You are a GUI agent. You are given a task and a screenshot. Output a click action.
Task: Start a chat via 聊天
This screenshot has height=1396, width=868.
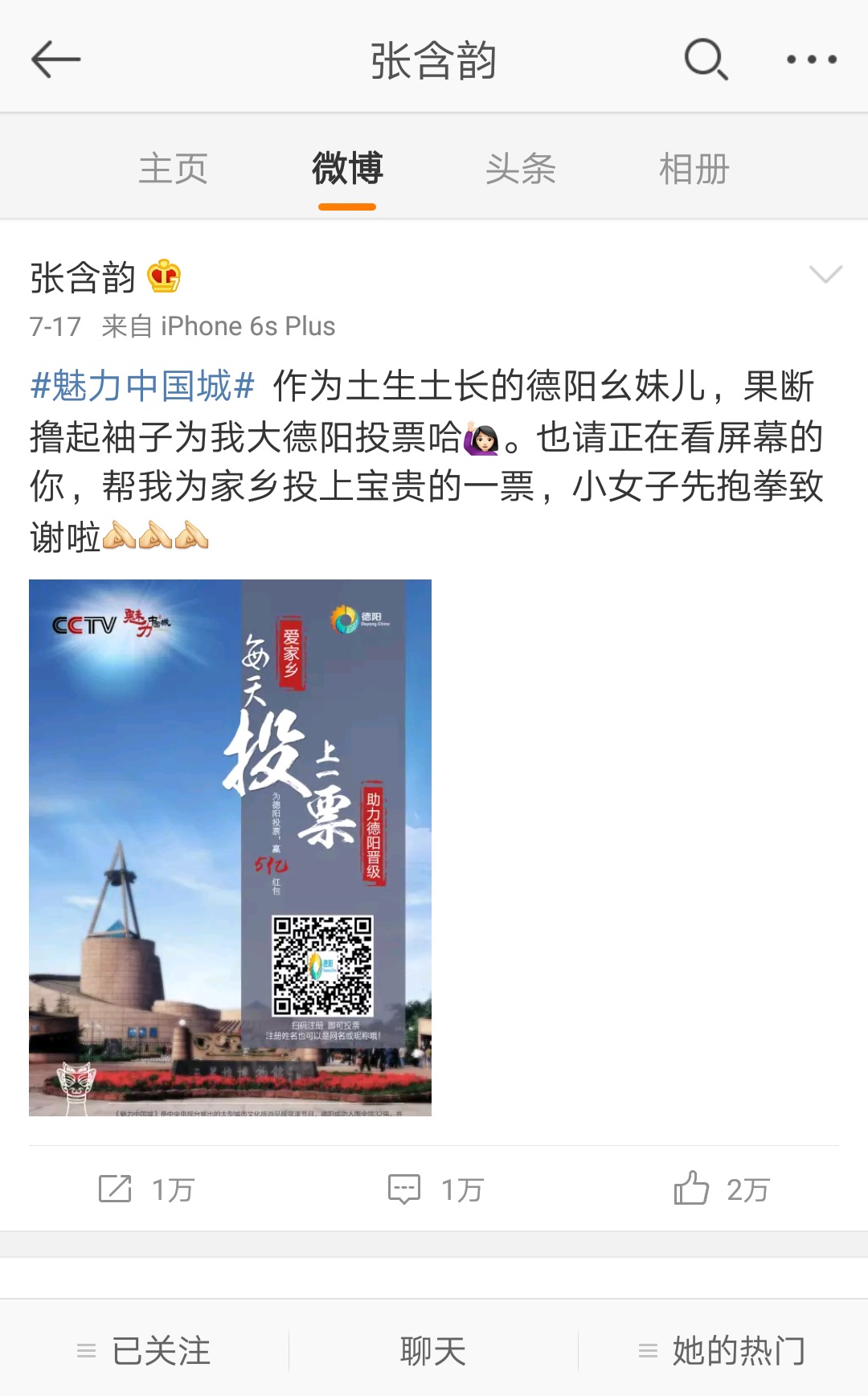tap(433, 1351)
